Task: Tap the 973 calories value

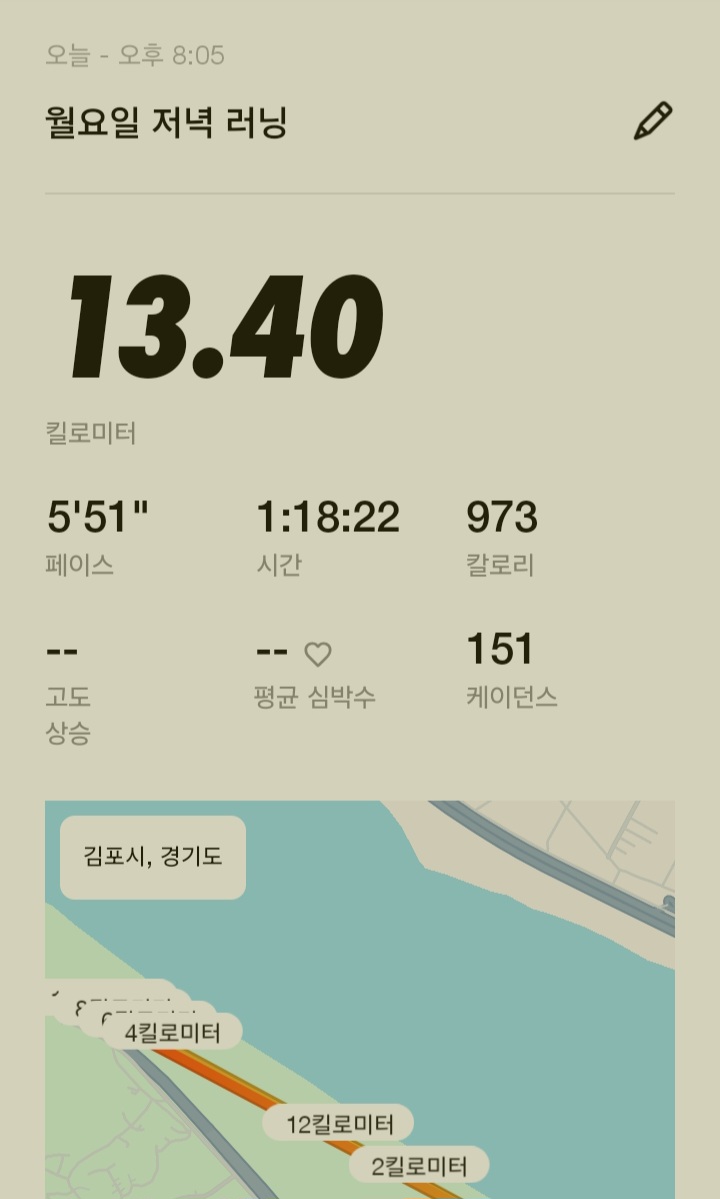Action: pos(501,516)
